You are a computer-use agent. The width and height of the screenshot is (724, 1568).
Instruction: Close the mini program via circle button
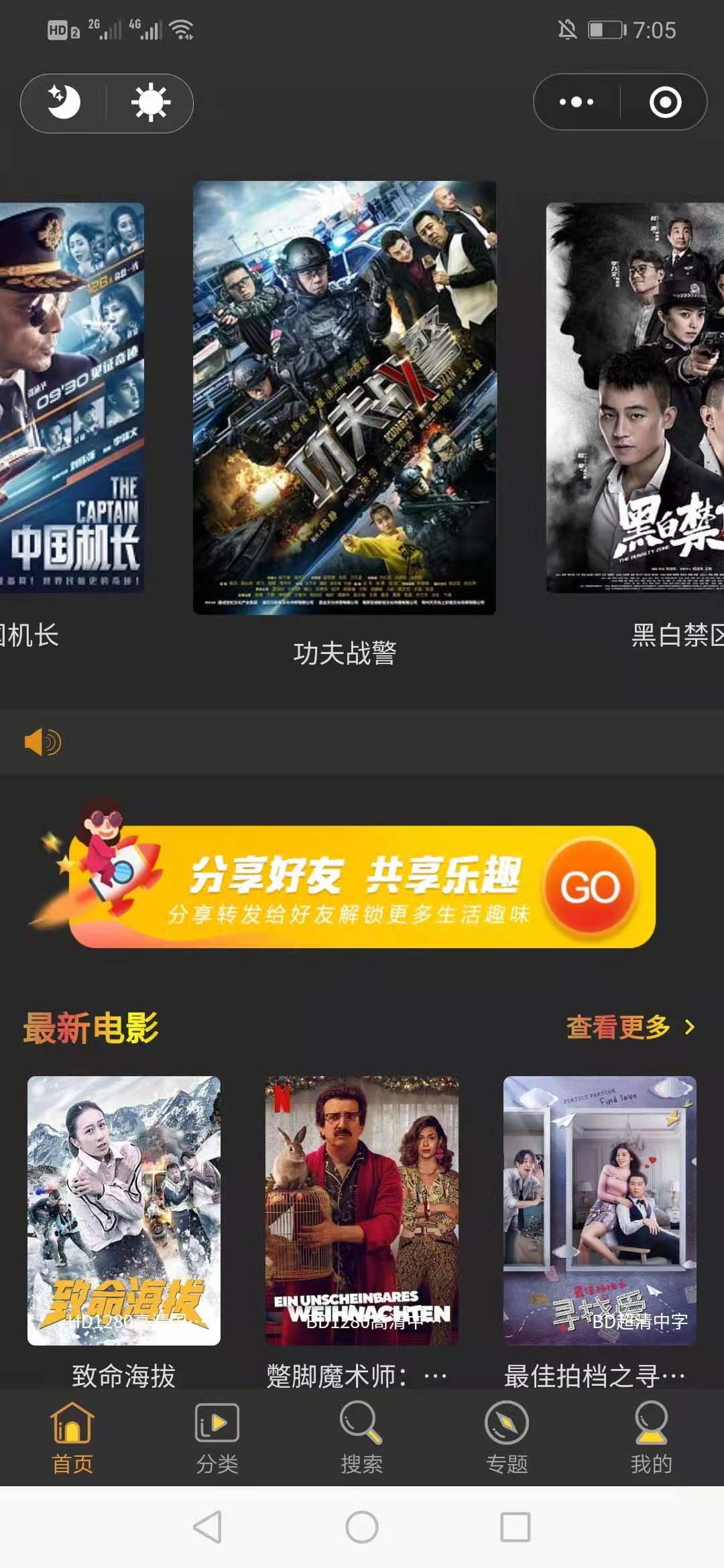pos(665,103)
